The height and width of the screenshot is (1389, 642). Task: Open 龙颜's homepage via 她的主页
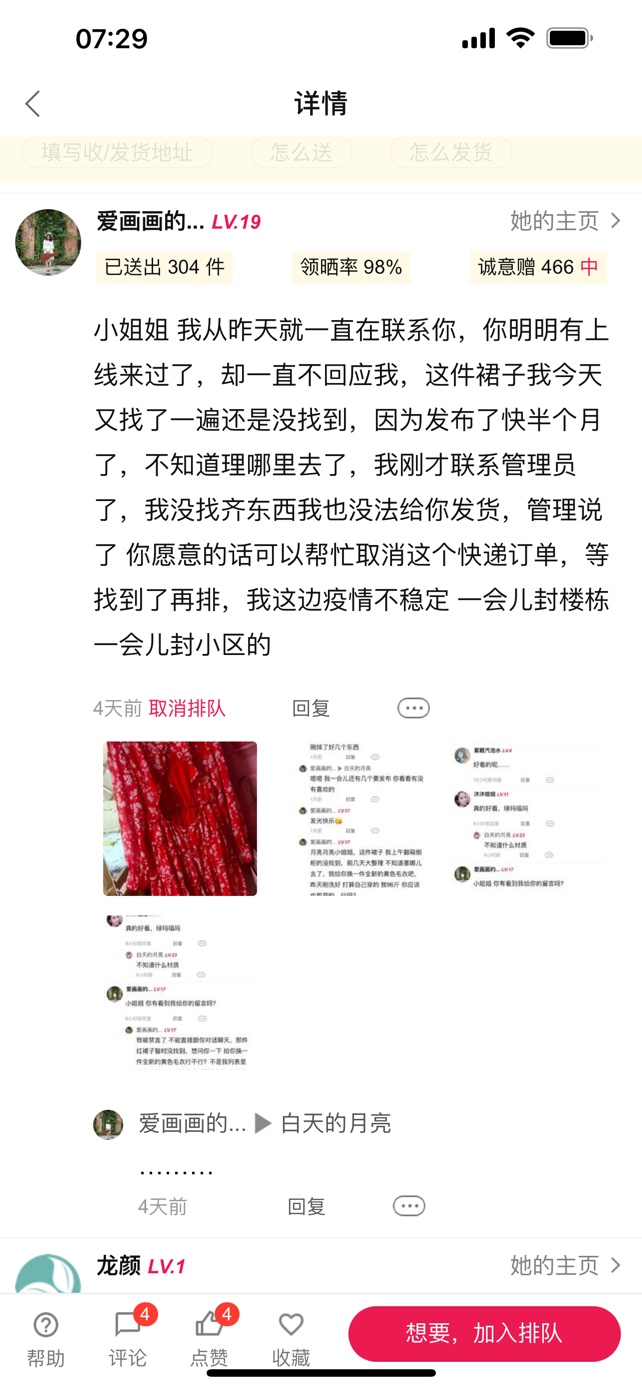click(x=565, y=1265)
